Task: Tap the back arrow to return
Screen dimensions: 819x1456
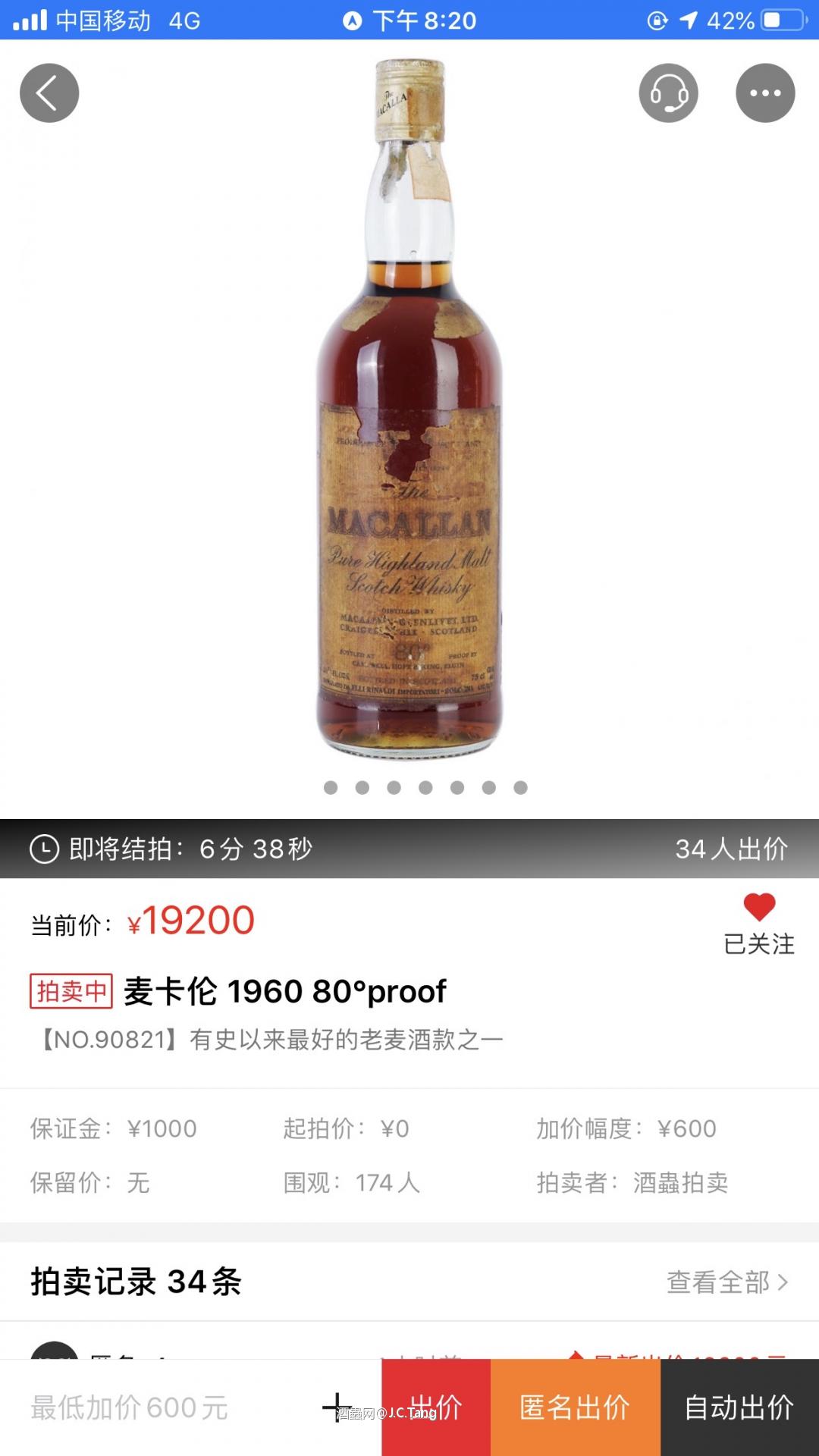Action: 49,92
